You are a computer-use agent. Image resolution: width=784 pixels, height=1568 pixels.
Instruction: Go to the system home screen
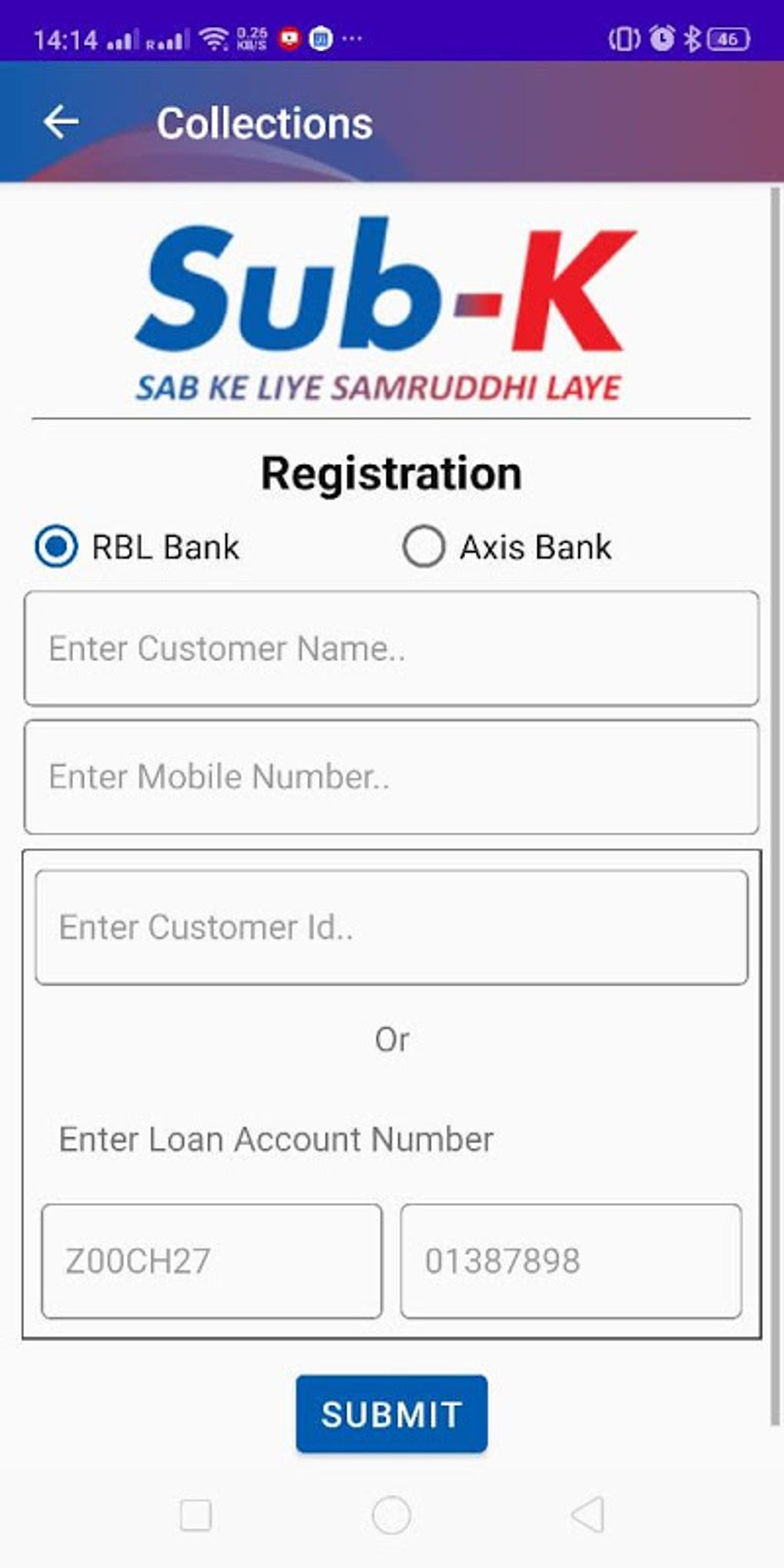tap(391, 1515)
